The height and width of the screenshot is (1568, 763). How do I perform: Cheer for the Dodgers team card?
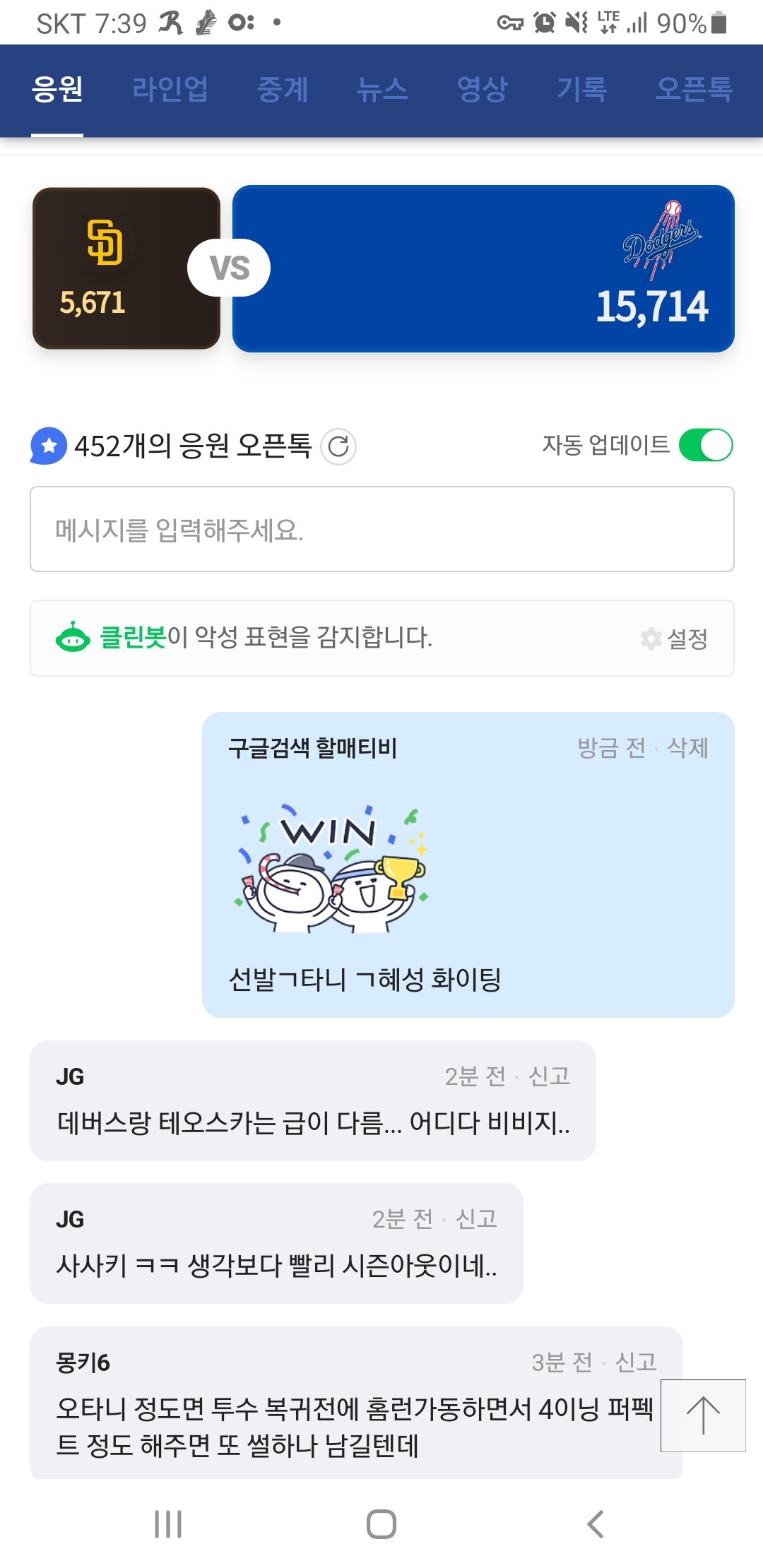(x=483, y=268)
